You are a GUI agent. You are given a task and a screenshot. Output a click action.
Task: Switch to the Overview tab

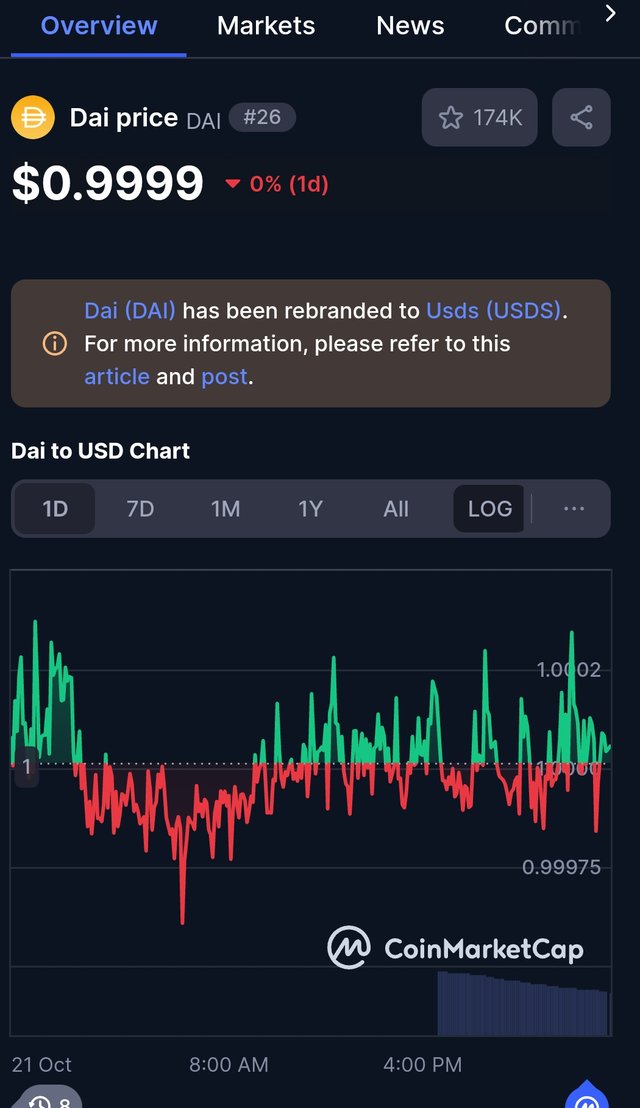tap(99, 26)
